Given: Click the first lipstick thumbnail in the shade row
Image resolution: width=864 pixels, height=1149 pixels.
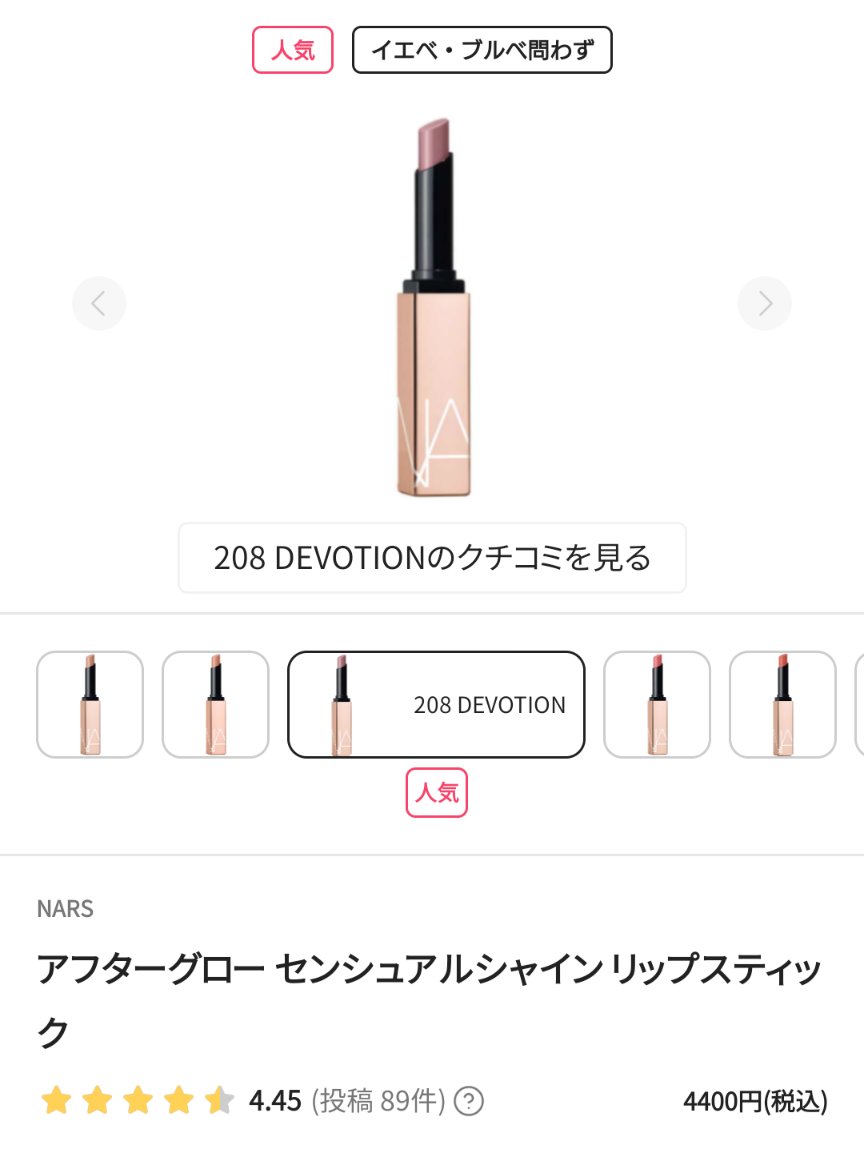Looking at the screenshot, I should [90, 704].
